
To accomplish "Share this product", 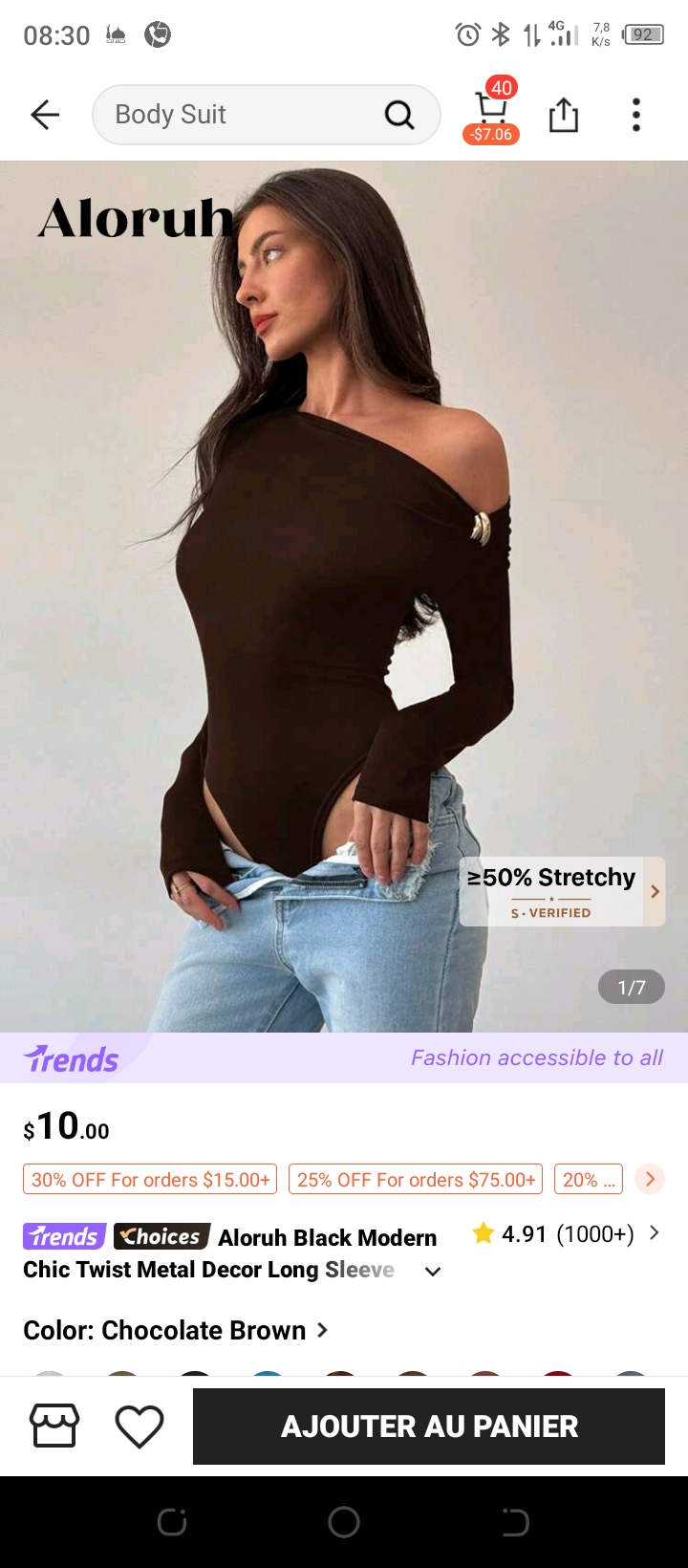I will click(x=564, y=115).
